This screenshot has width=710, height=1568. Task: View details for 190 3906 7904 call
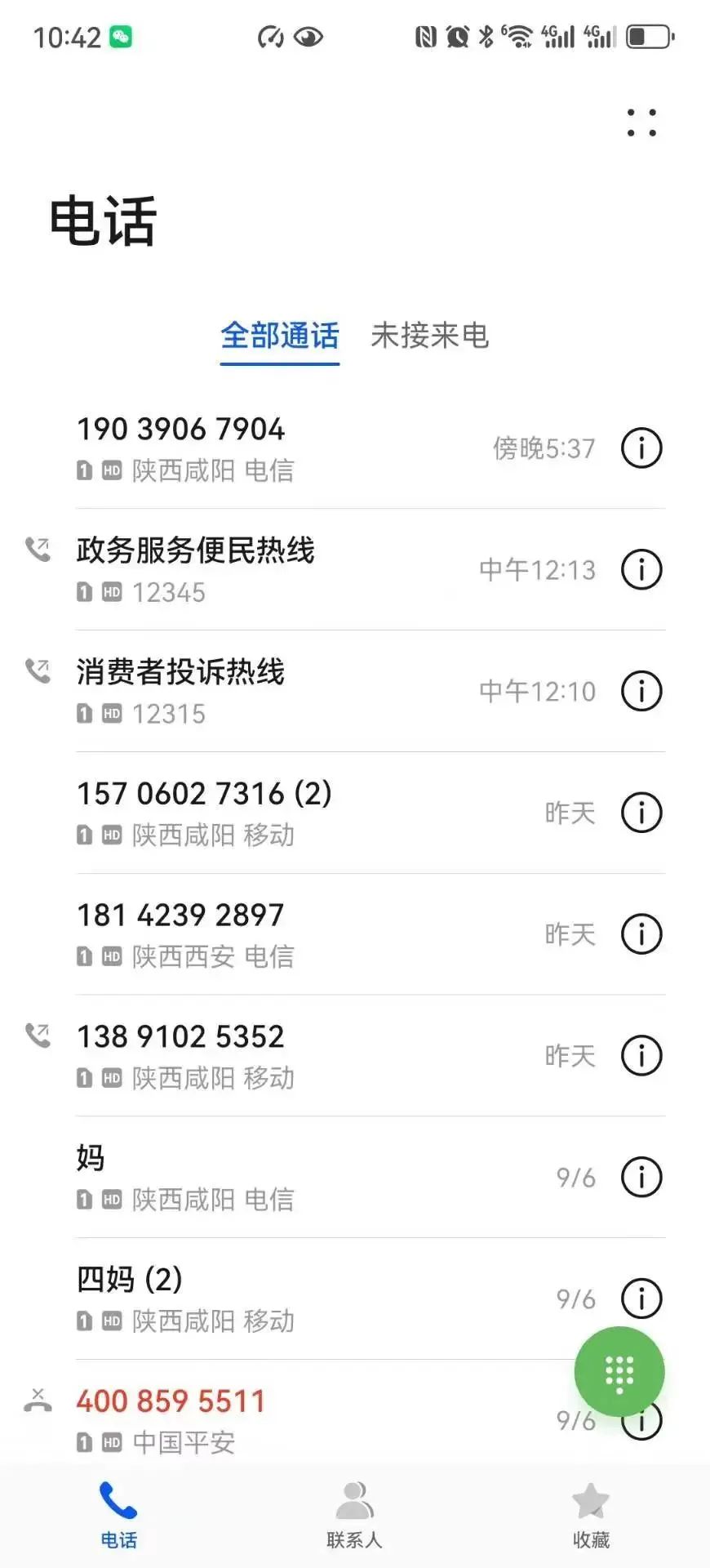pyautogui.click(x=641, y=448)
